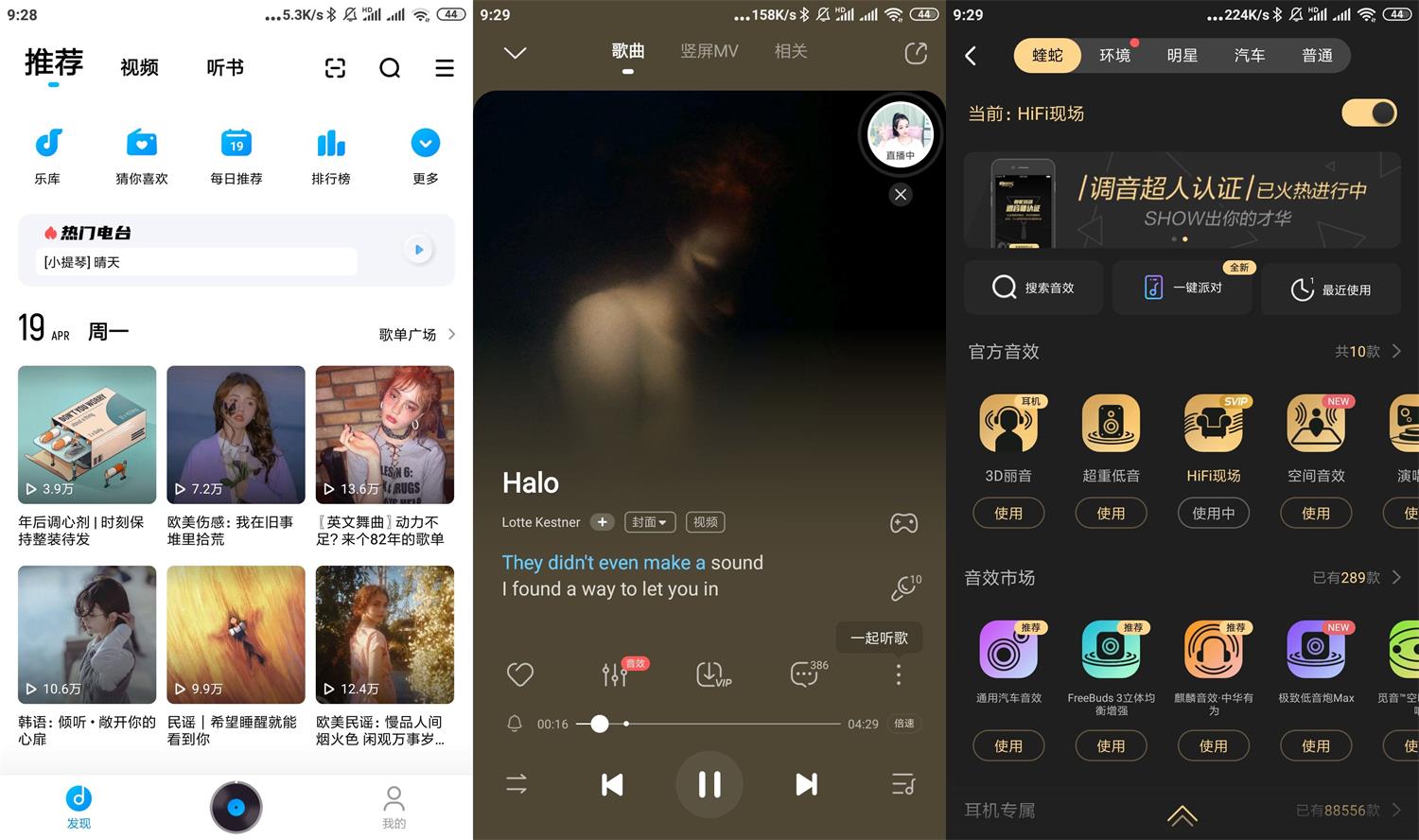The image size is (1419, 840).
Task: Select the 明星 tab
Action: [x=1182, y=56]
